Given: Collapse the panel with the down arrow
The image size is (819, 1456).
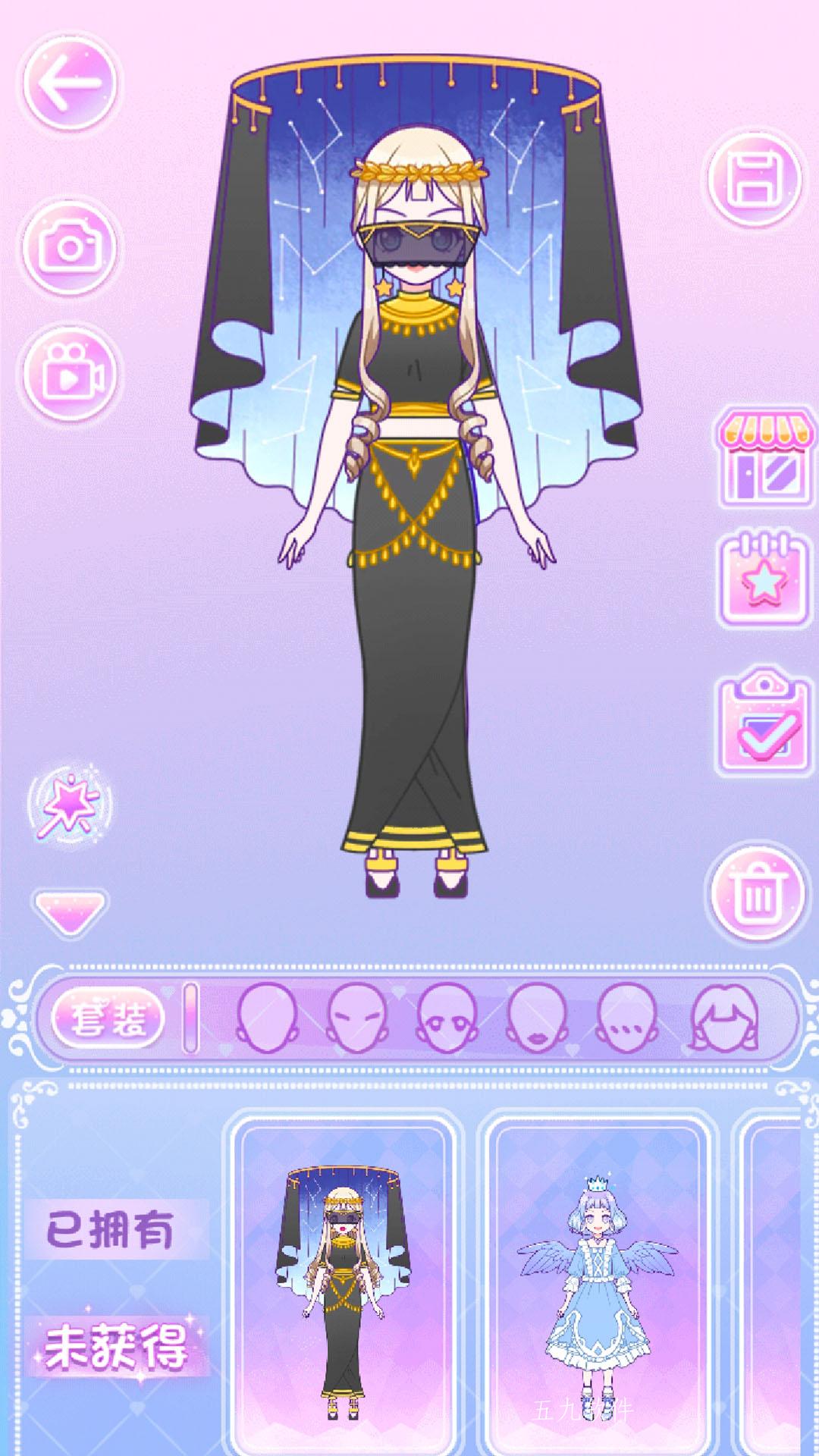Looking at the screenshot, I should [x=70, y=912].
